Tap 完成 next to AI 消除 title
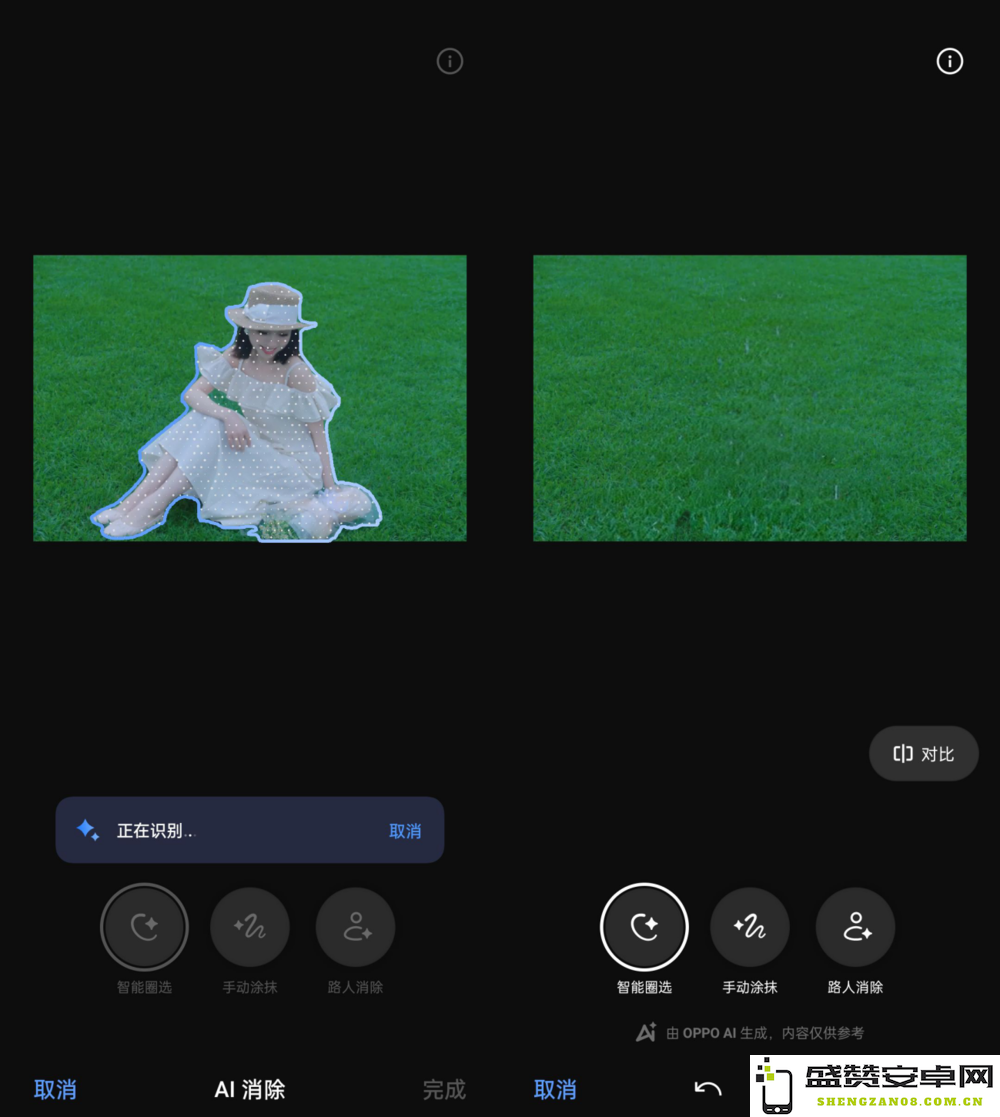This screenshot has width=1000, height=1117. coord(444,1089)
